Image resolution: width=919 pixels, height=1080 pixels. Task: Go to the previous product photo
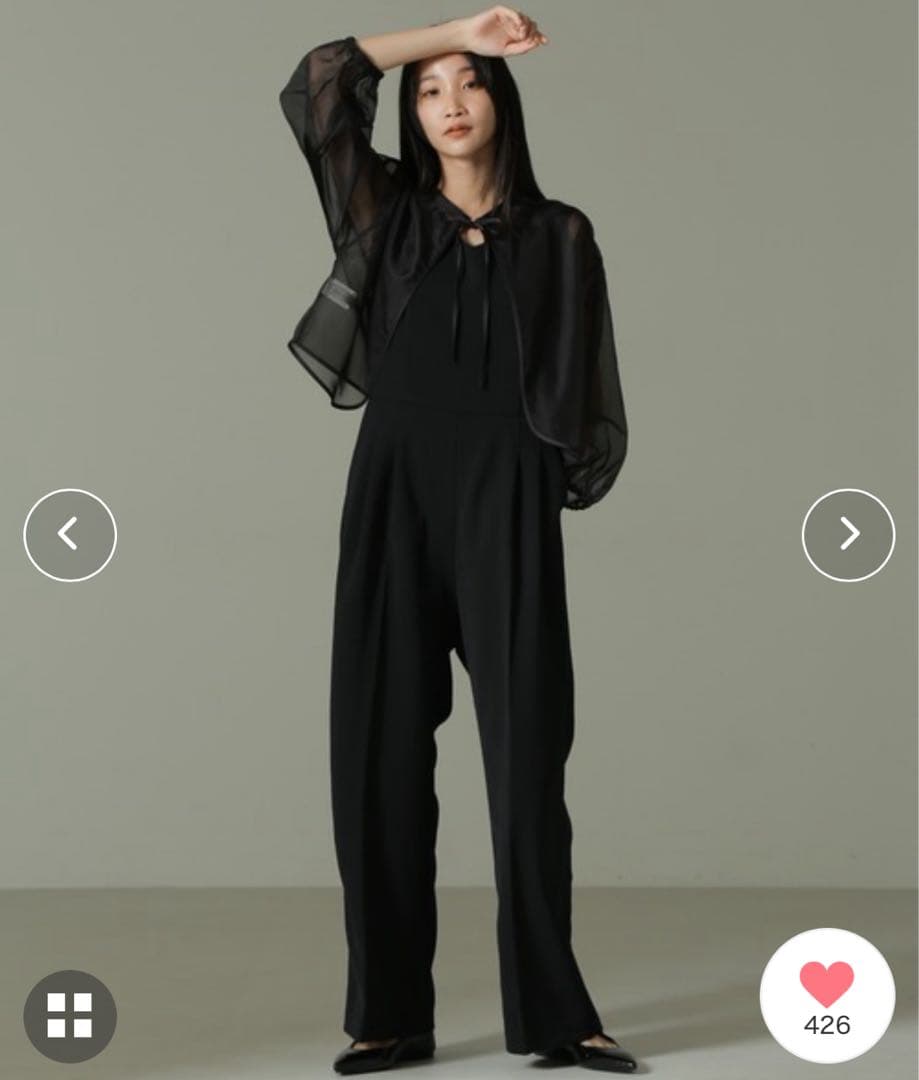pos(70,535)
